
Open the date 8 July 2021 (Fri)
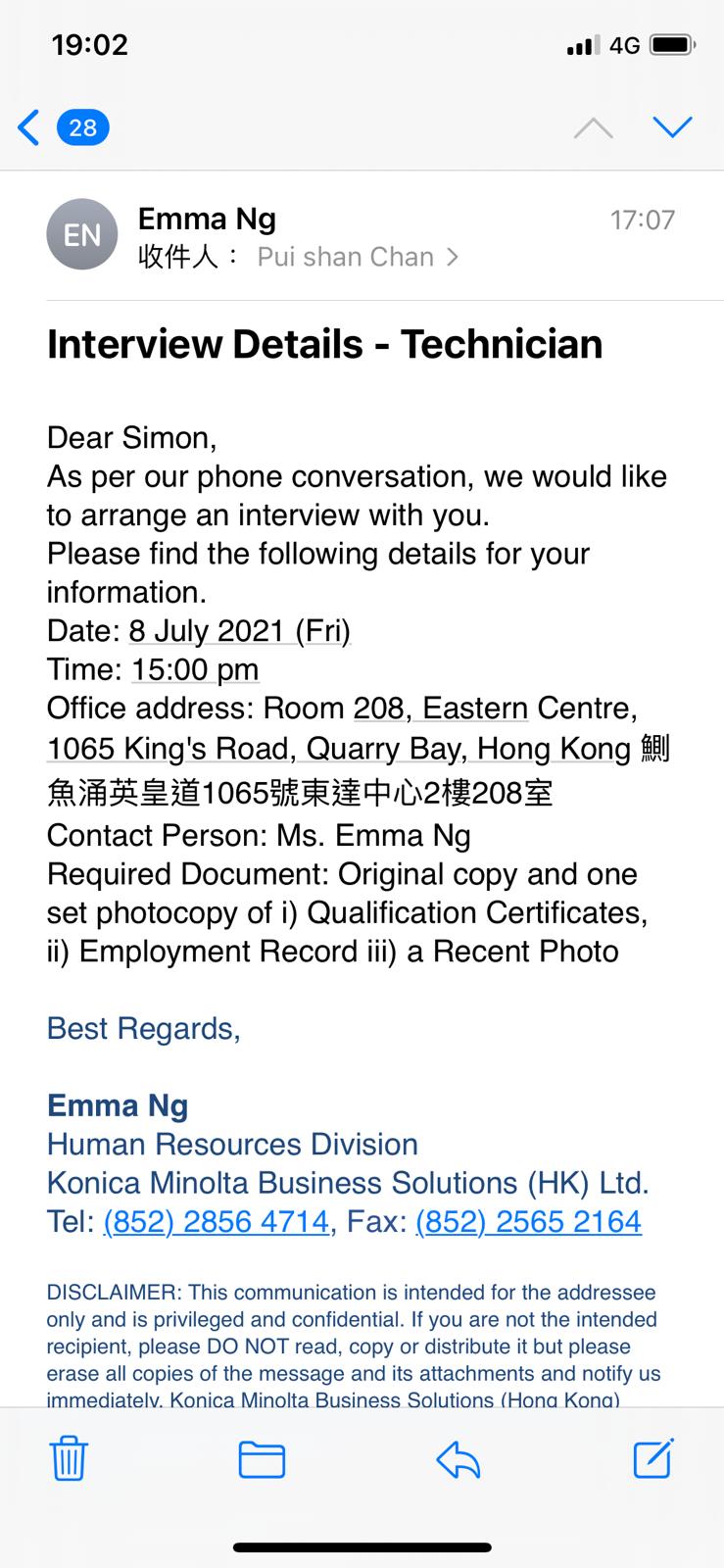239,631
